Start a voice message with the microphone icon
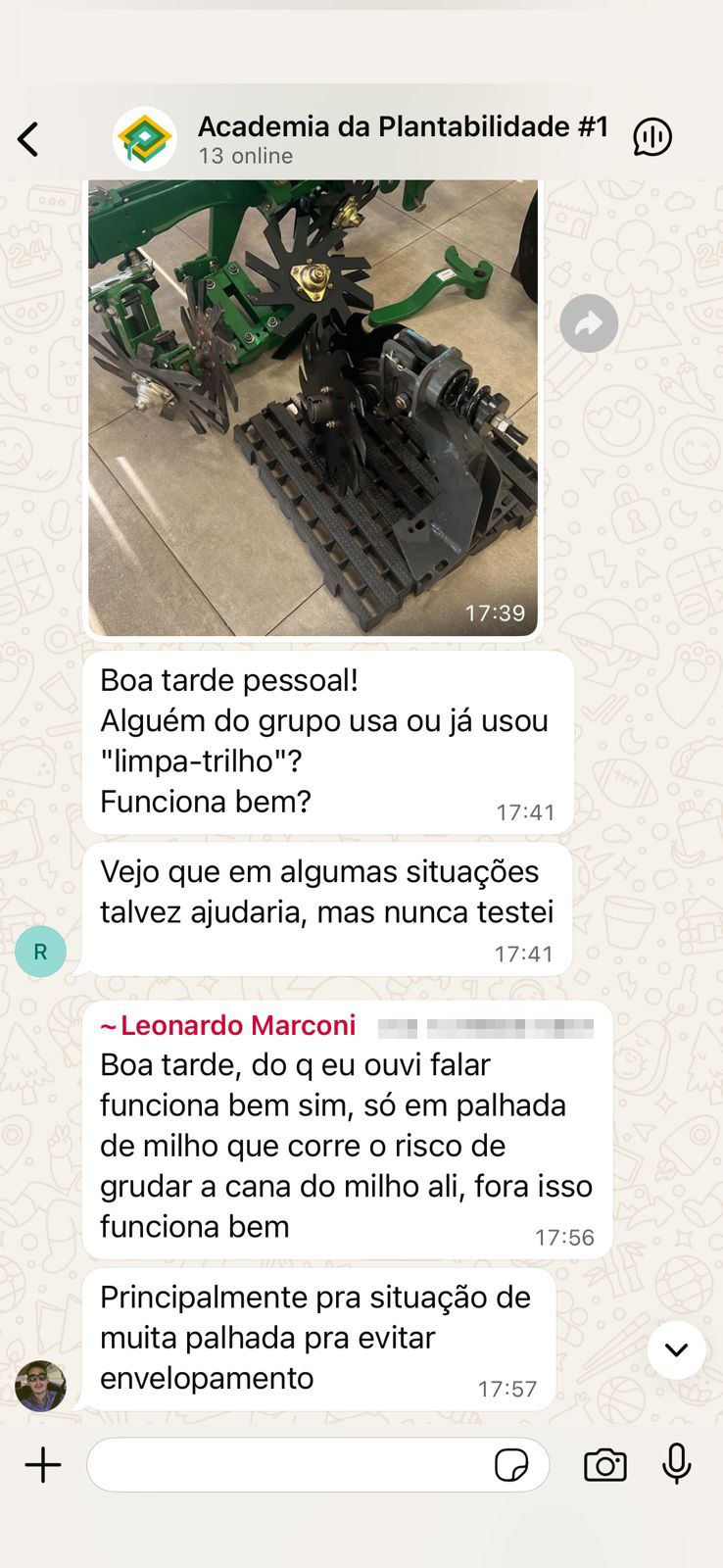The height and width of the screenshot is (1568, 723). (677, 1464)
